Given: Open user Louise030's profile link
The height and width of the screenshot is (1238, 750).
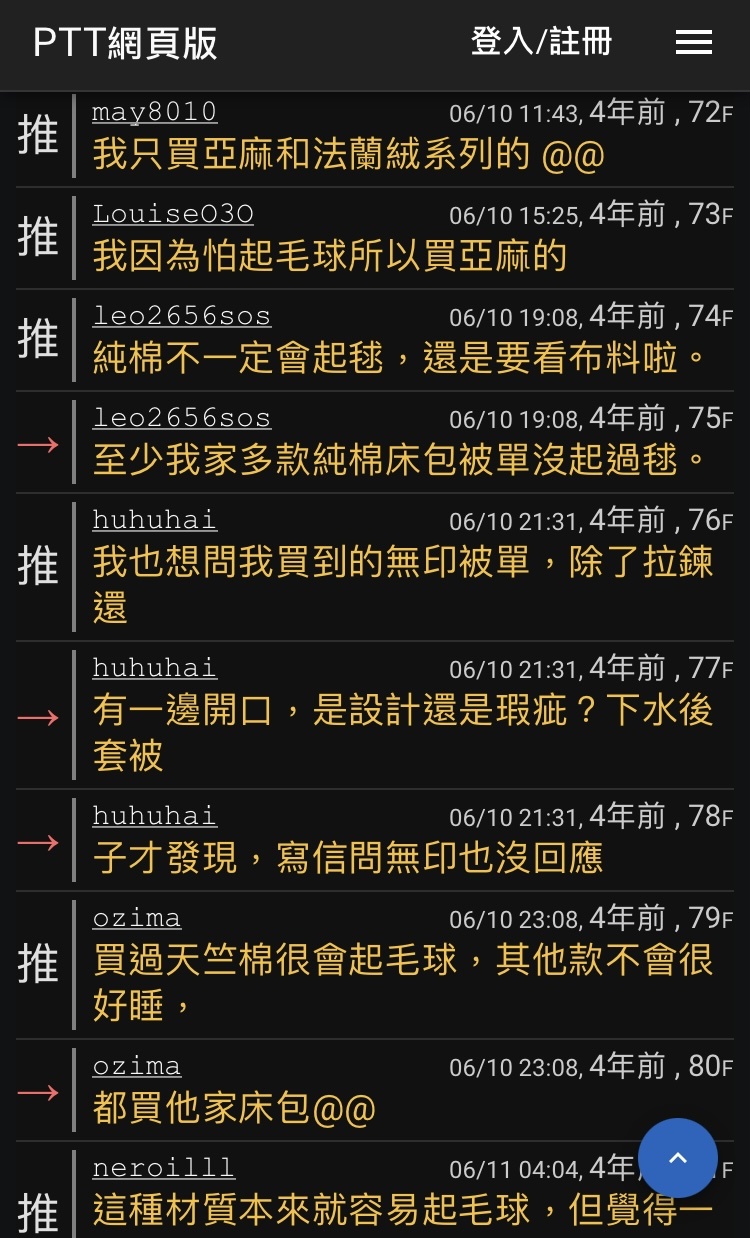Looking at the screenshot, I should (173, 214).
